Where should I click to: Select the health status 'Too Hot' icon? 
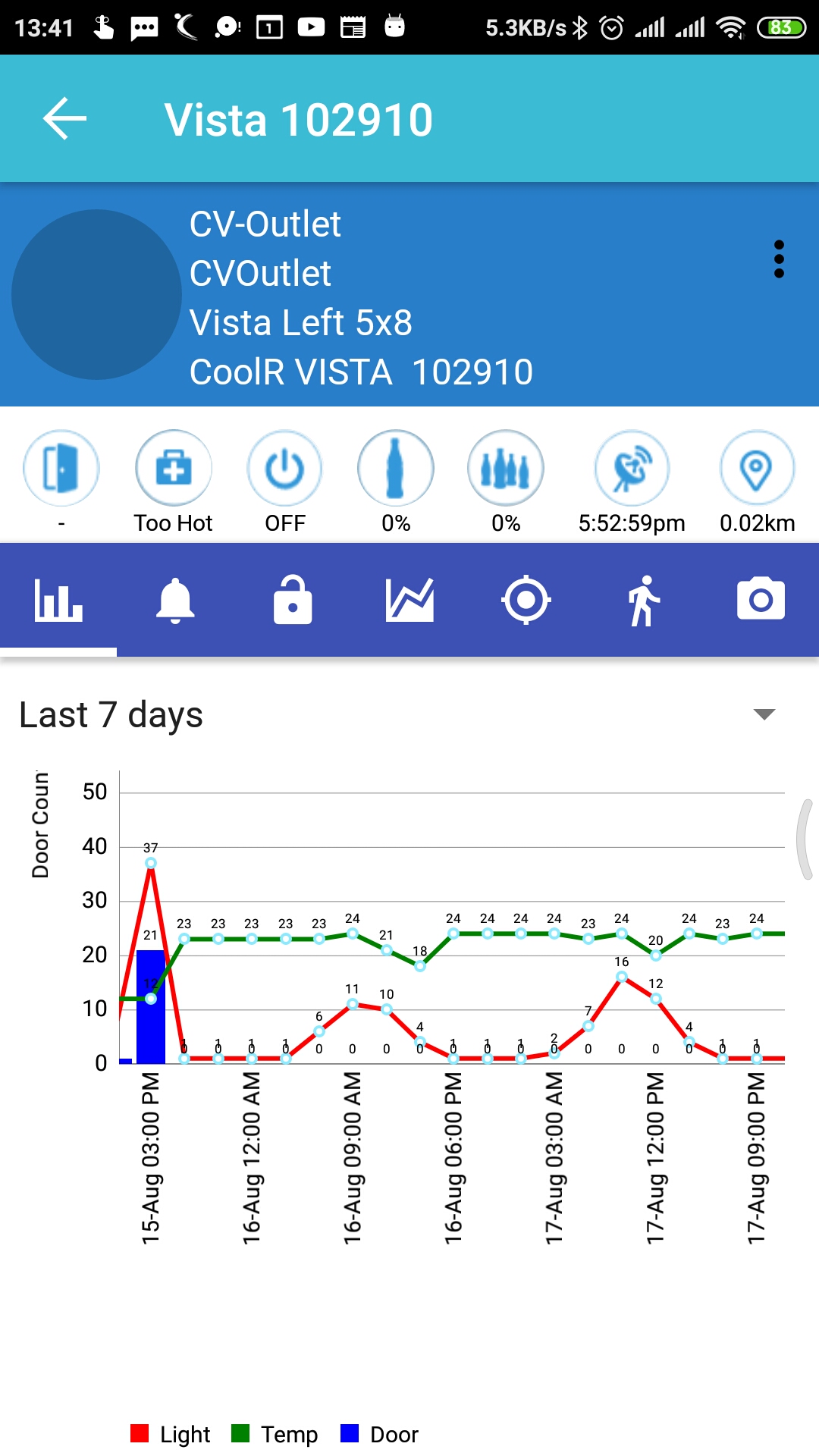[x=173, y=468]
